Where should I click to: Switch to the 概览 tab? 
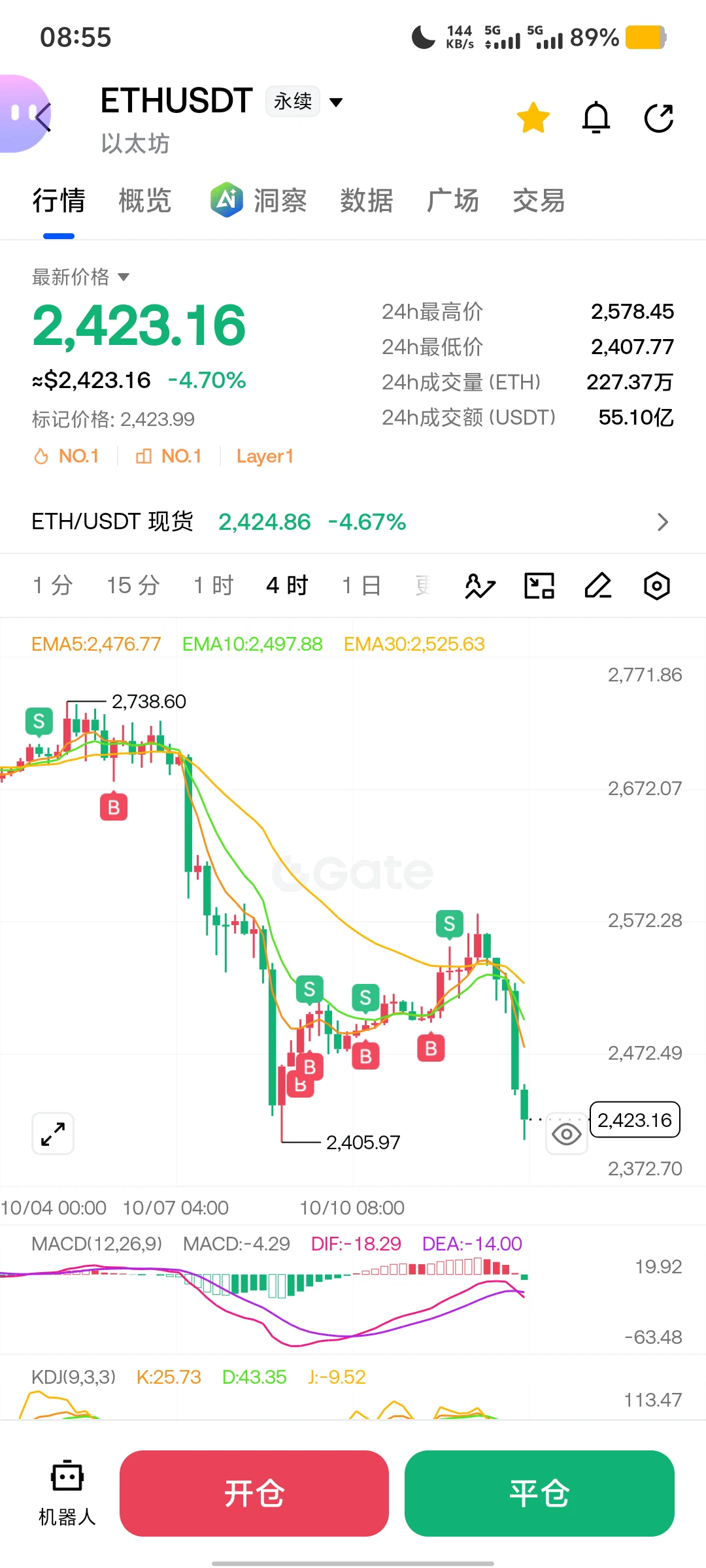click(145, 201)
